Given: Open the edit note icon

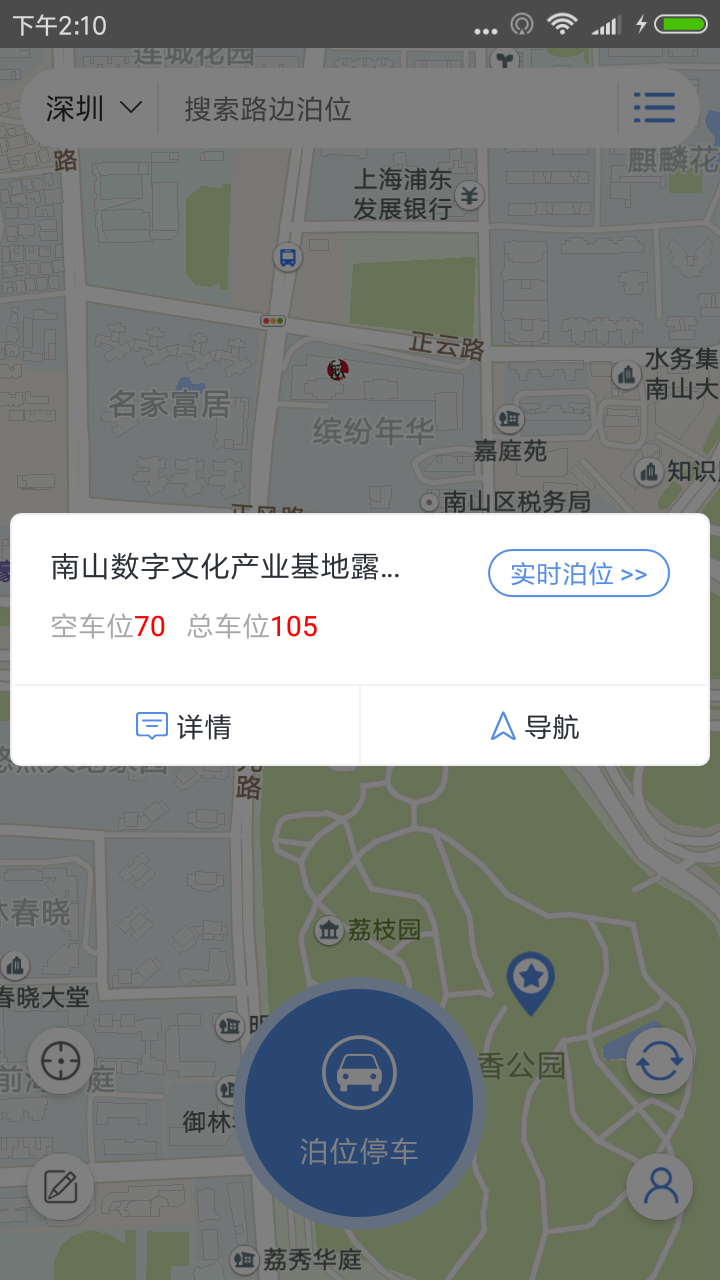Looking at the screenshot, I should point(61,1188).
